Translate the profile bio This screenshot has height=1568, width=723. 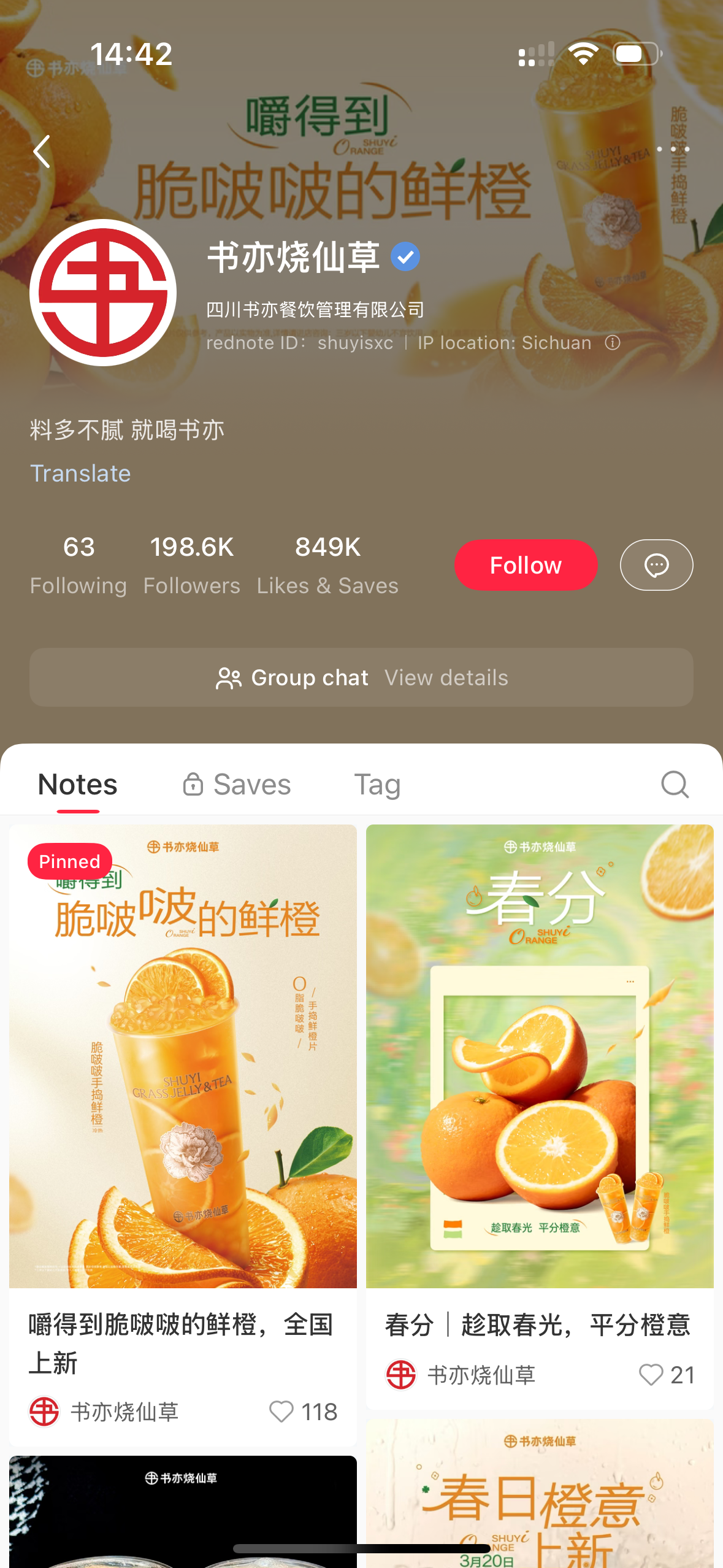click(80, 473)
